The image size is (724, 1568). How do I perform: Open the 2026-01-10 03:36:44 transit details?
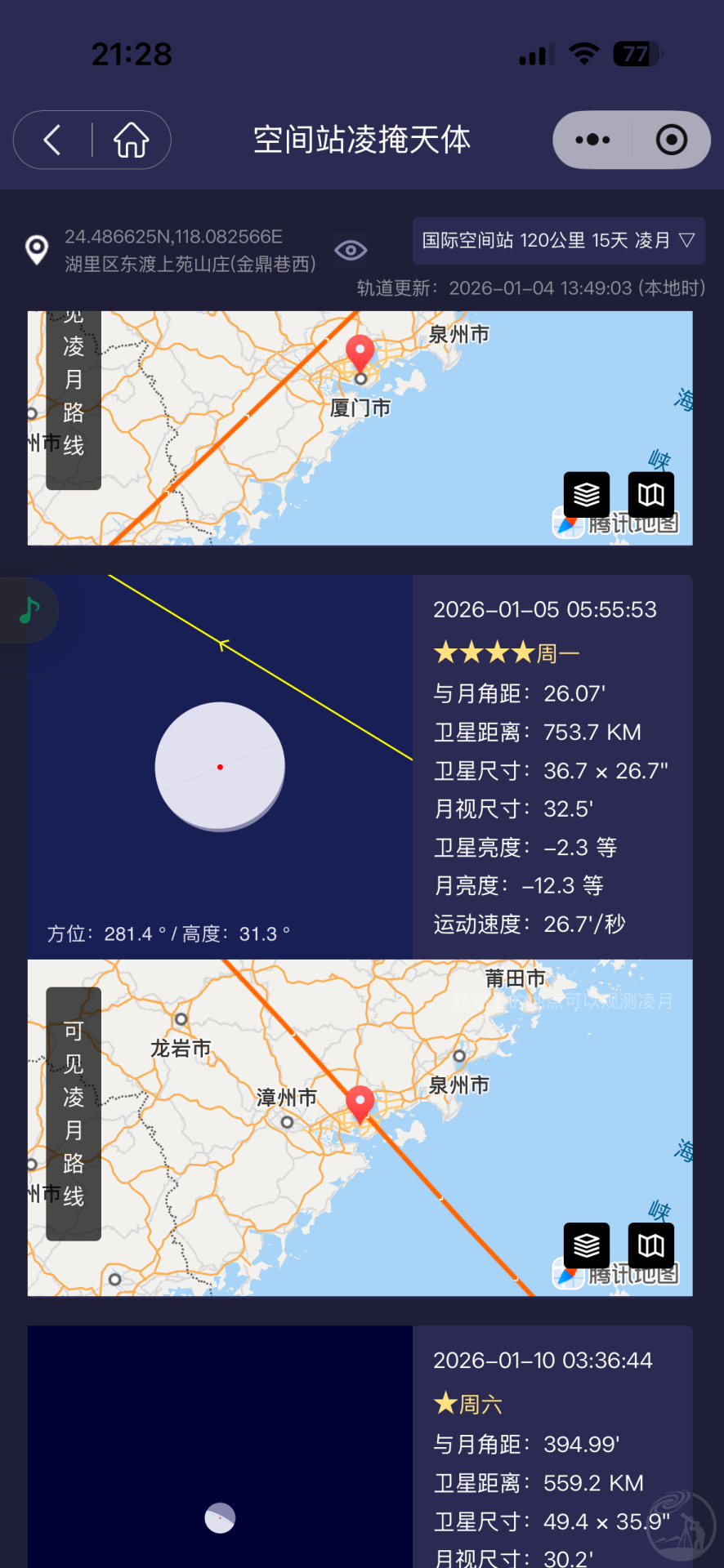click(543, 1361)
